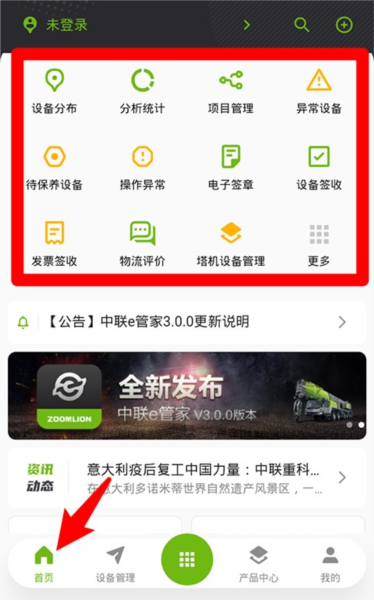Open 塔机设备管理 tower crane management
The image size is (374, 600).
coord(231,244)
